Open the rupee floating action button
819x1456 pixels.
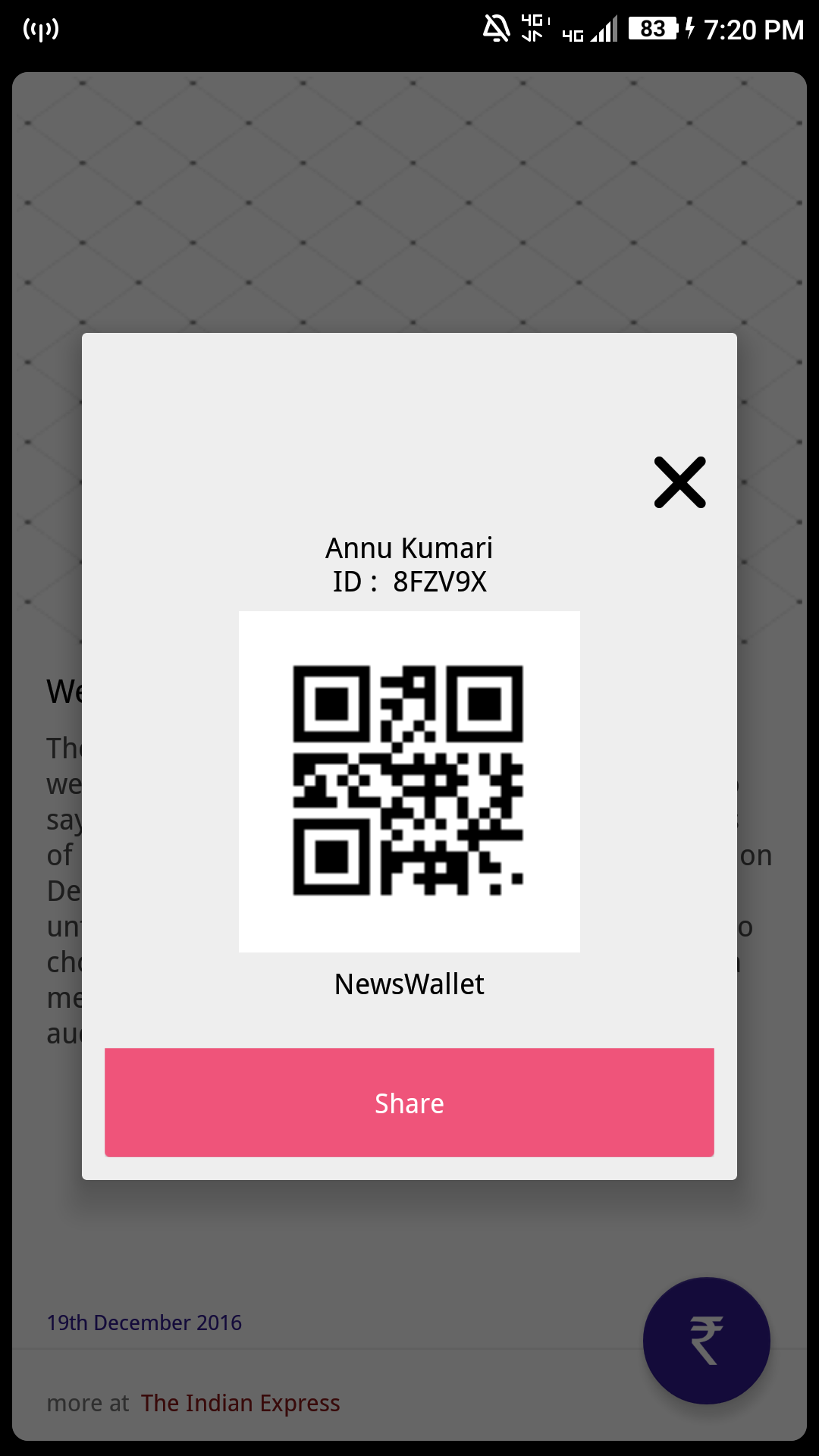coord(706,1341)
